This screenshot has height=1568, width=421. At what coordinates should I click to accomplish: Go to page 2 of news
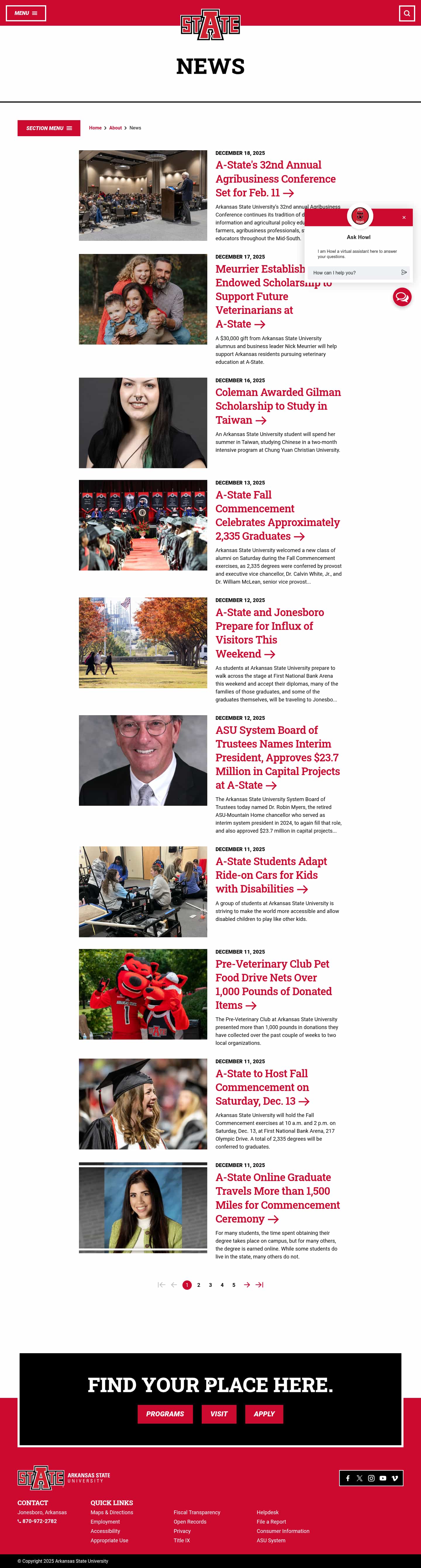(199, 1285)
